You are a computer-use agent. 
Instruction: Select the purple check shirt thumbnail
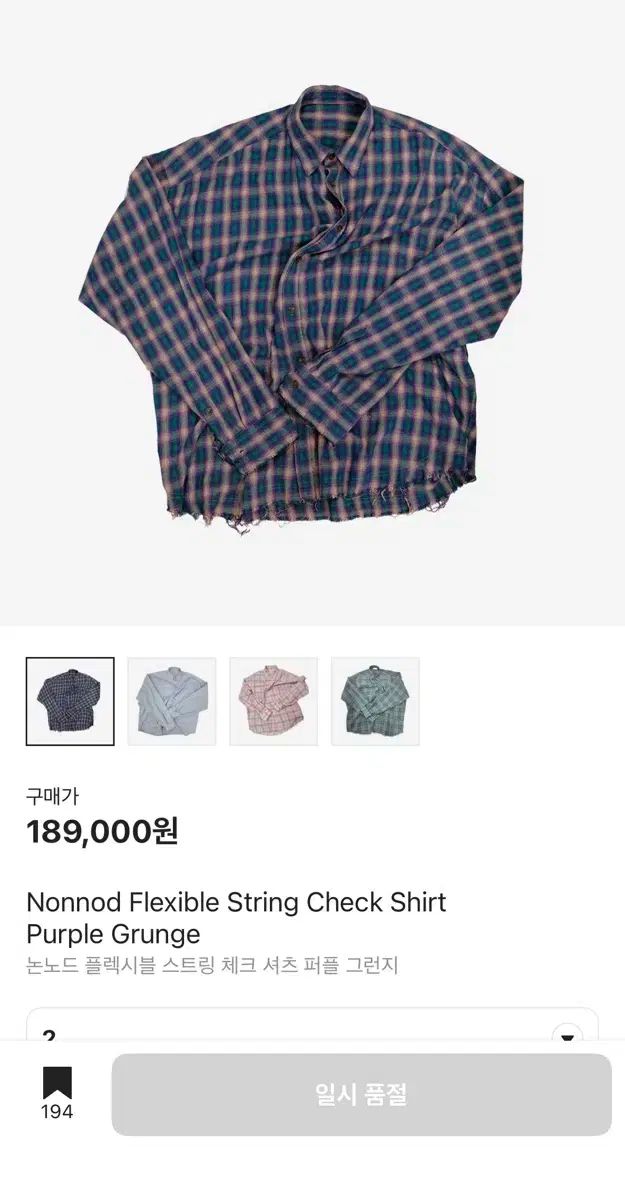(70, 701)
